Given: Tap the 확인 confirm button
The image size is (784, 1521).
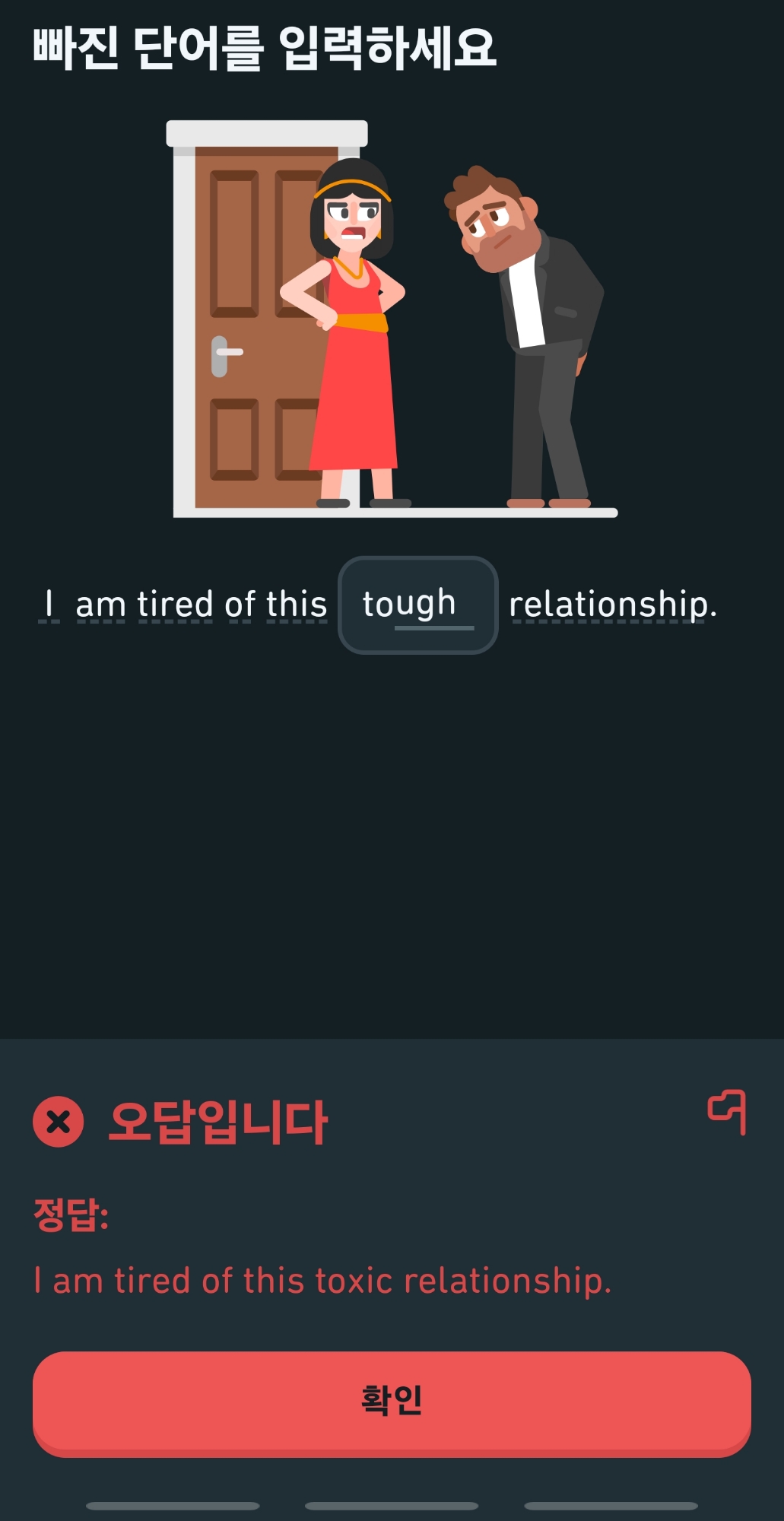Looking at the screenshot, I should 392,1403.
